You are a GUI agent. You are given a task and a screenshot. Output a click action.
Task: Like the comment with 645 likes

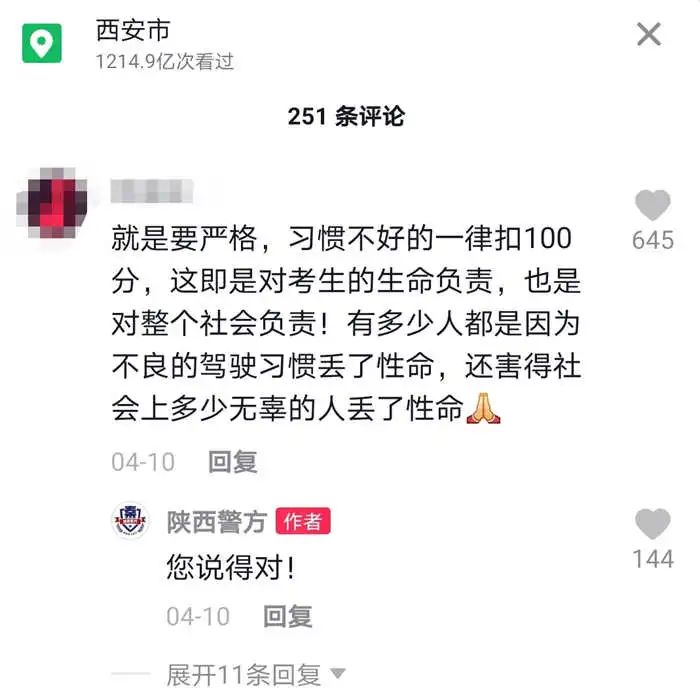pos(653,205)
